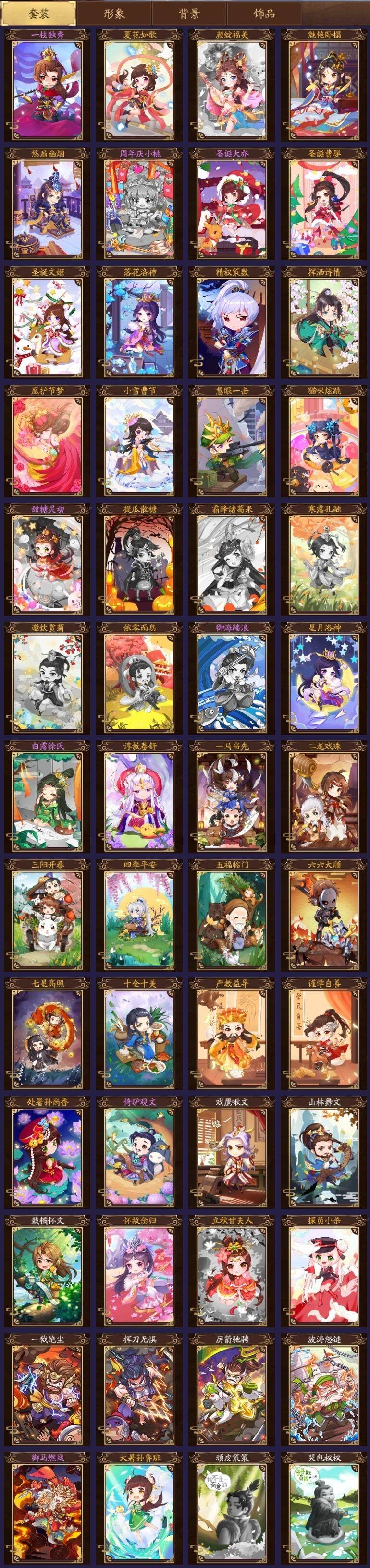Select the 套装 tab
The image size is (370, 1568).
pos(39,13)
